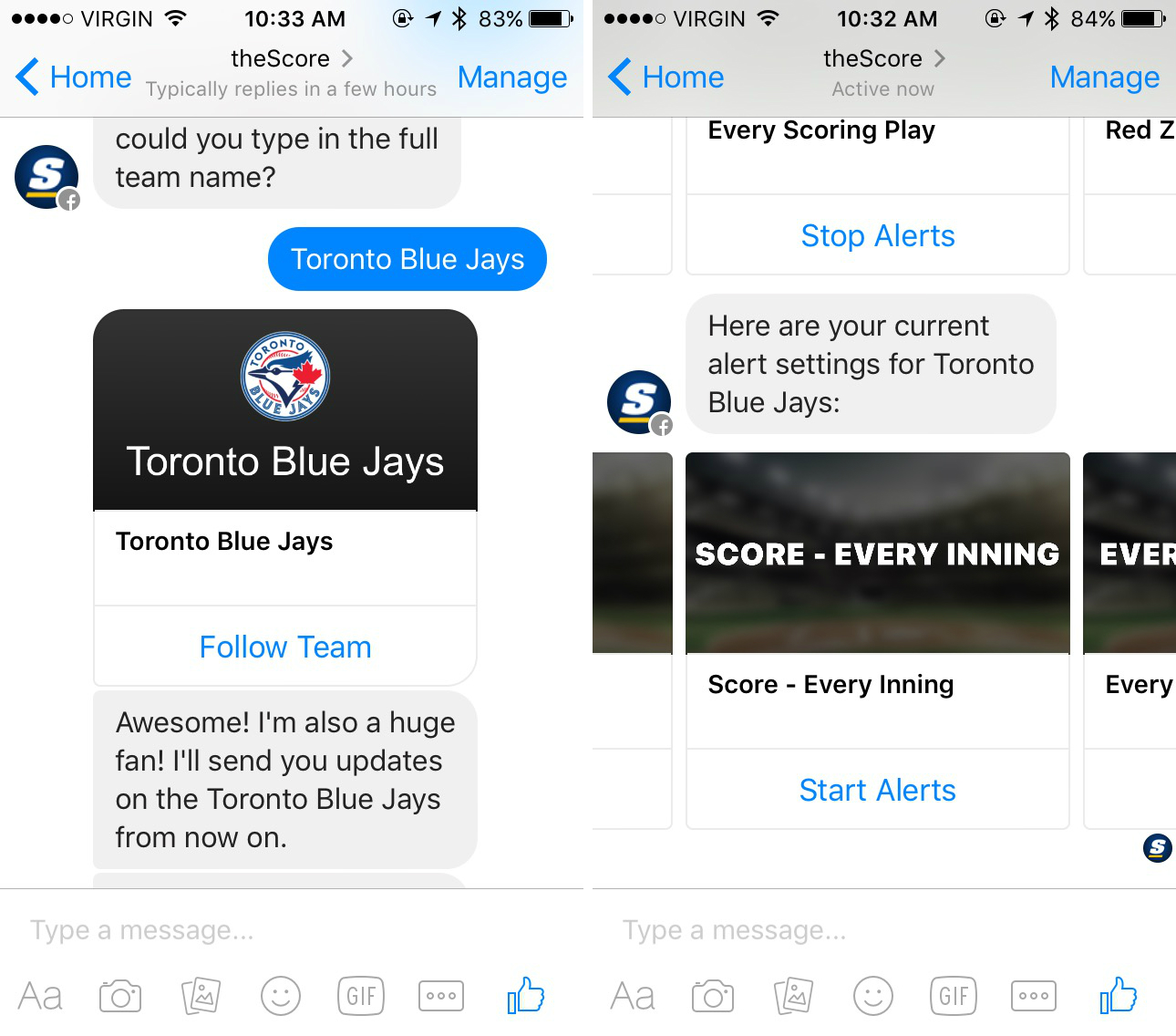1176x1036 pixels.
Task: Start Alerts for Score - Every Inning
Action: [877, 790]
